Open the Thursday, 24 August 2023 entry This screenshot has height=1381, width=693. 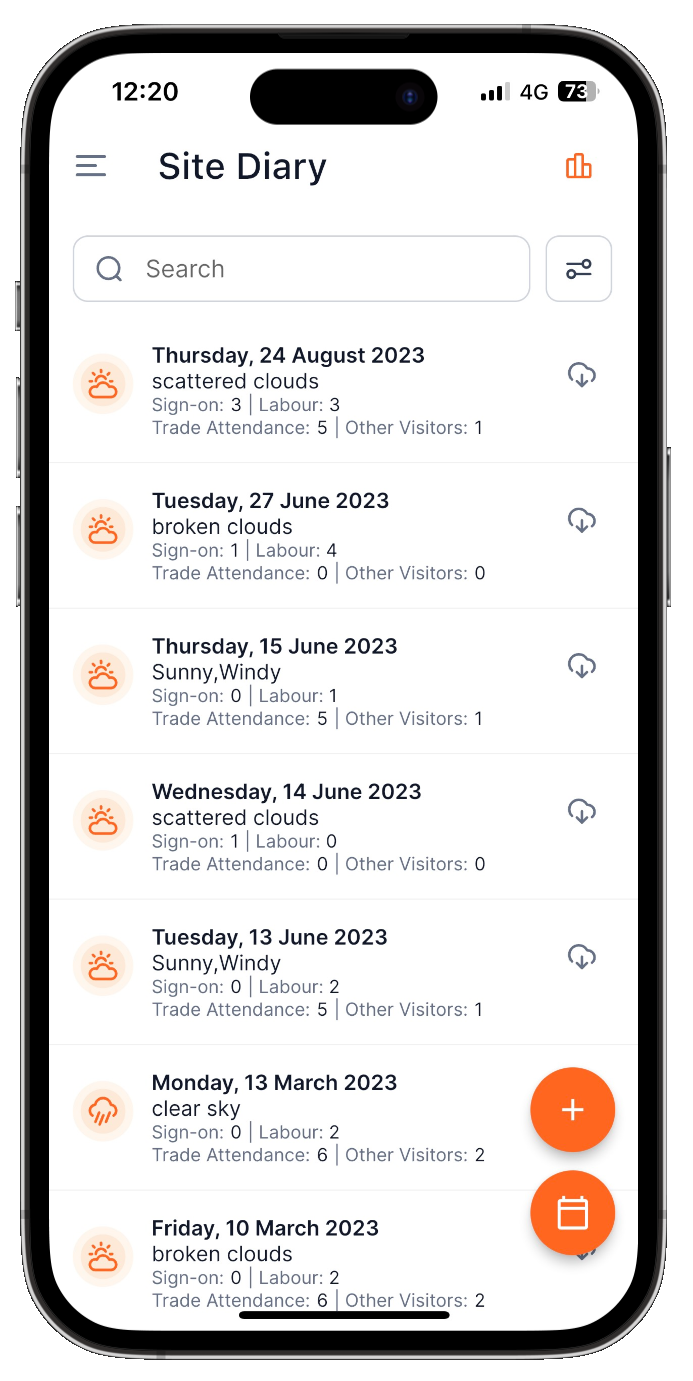coord(343,391)
